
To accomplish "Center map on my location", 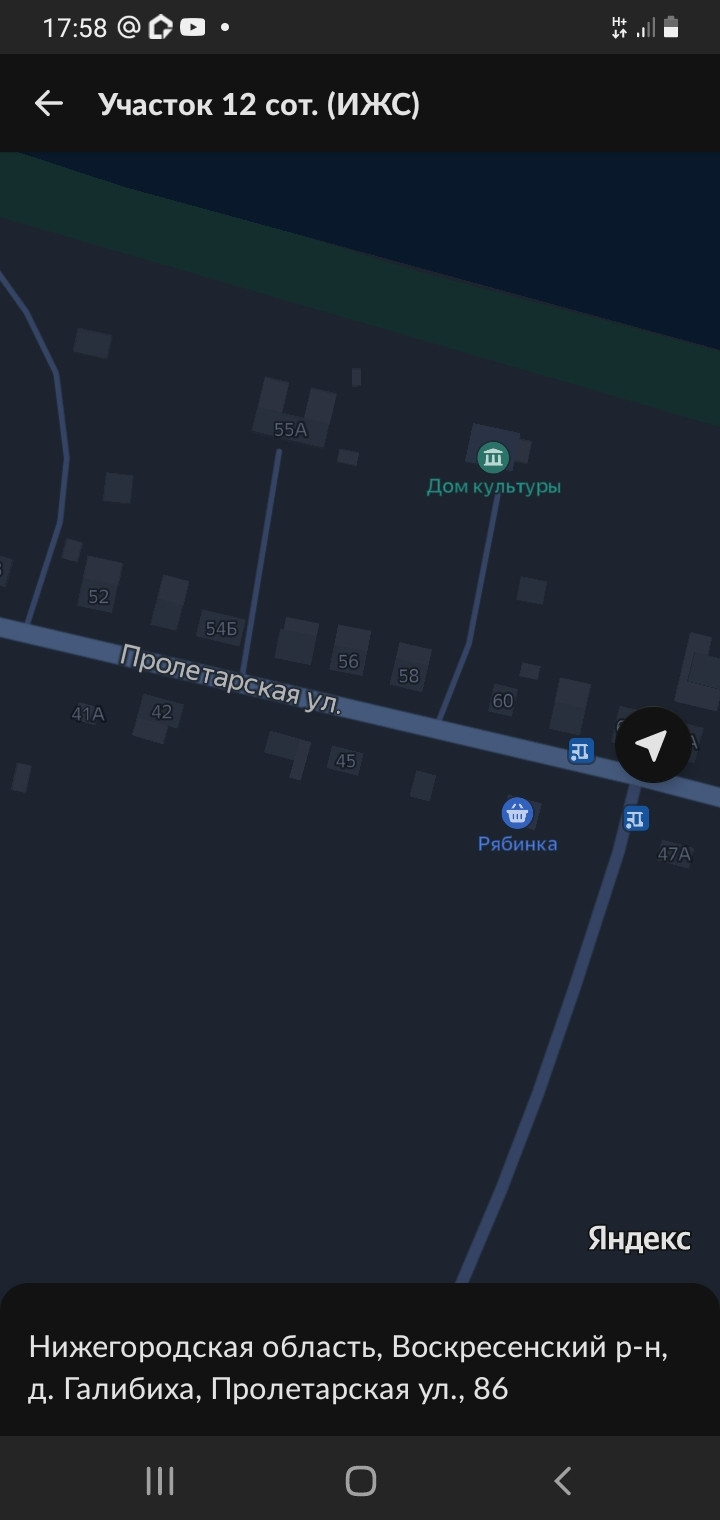I will coord(652,745).
